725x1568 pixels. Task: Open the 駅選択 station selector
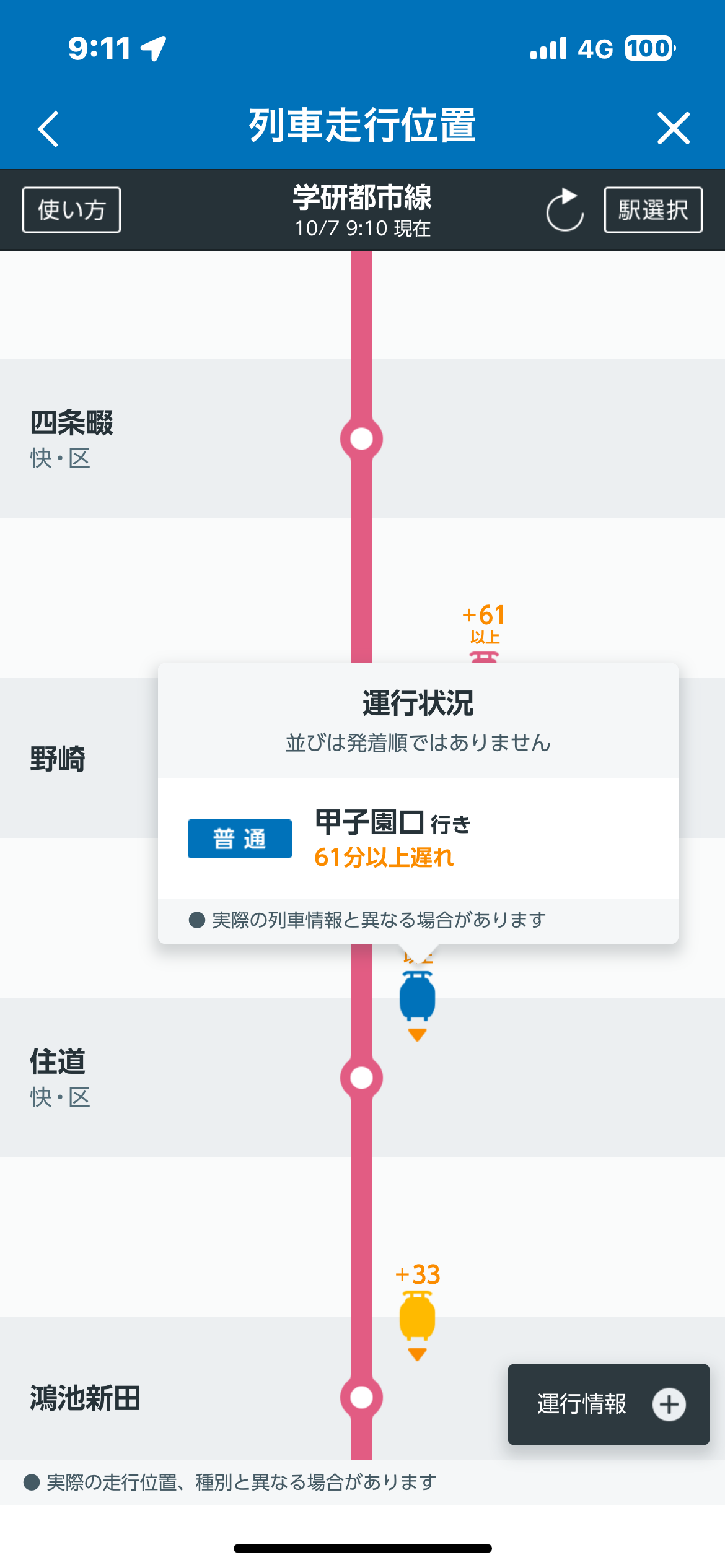pyautogui.click(x=652, y=210)
